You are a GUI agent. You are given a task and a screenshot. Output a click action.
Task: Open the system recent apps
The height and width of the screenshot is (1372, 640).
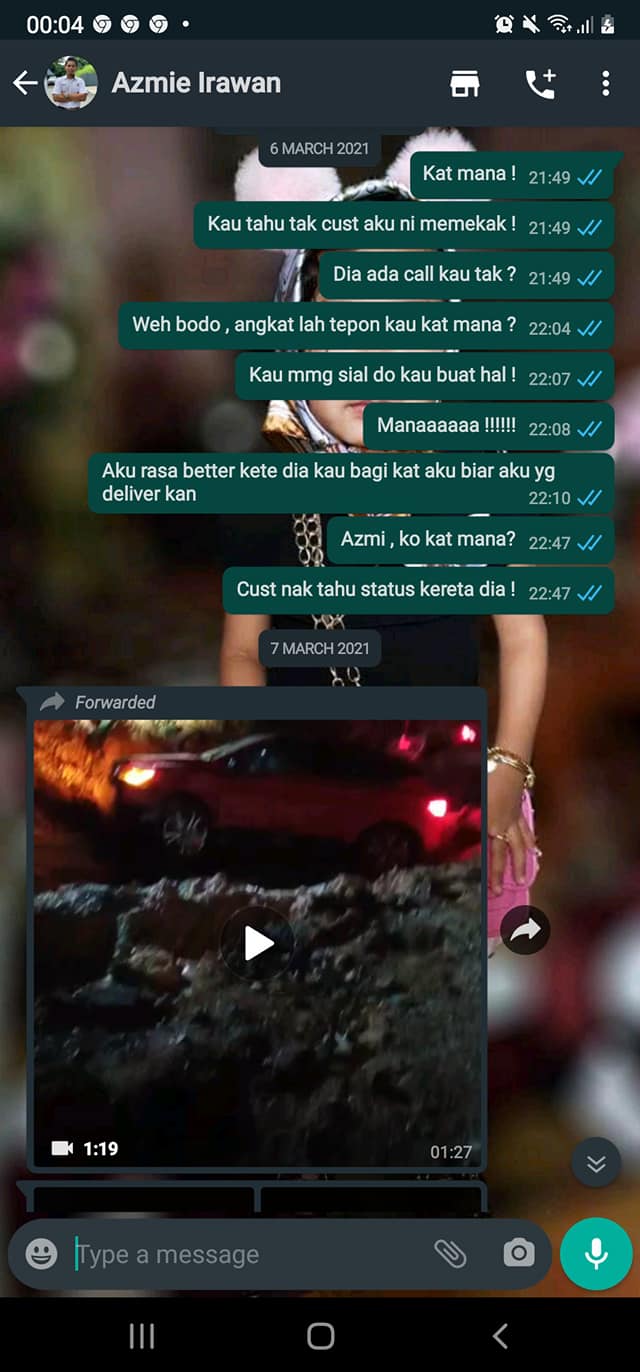(142, 1336)
